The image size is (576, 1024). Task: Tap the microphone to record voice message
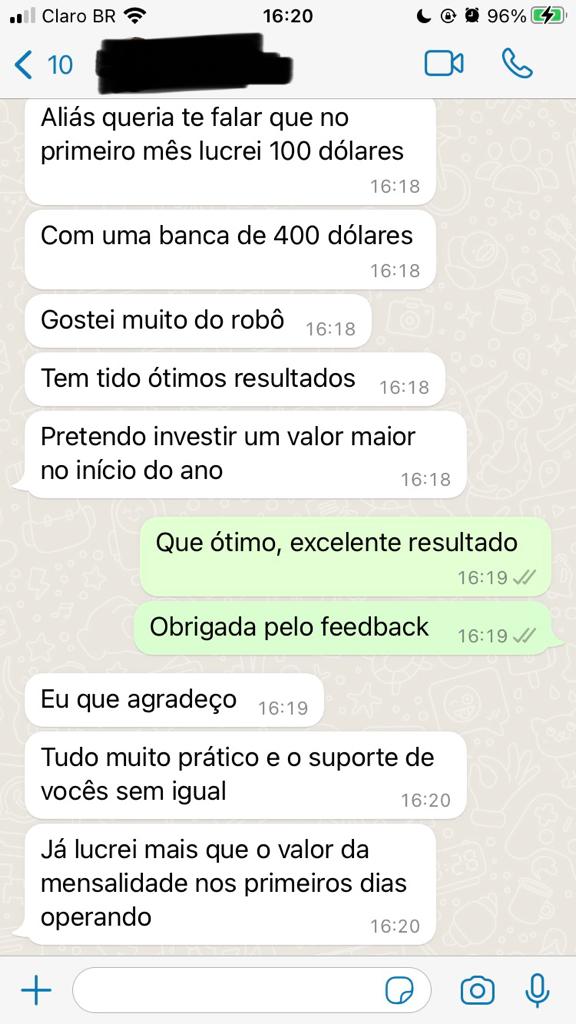(x=537, y=991)
